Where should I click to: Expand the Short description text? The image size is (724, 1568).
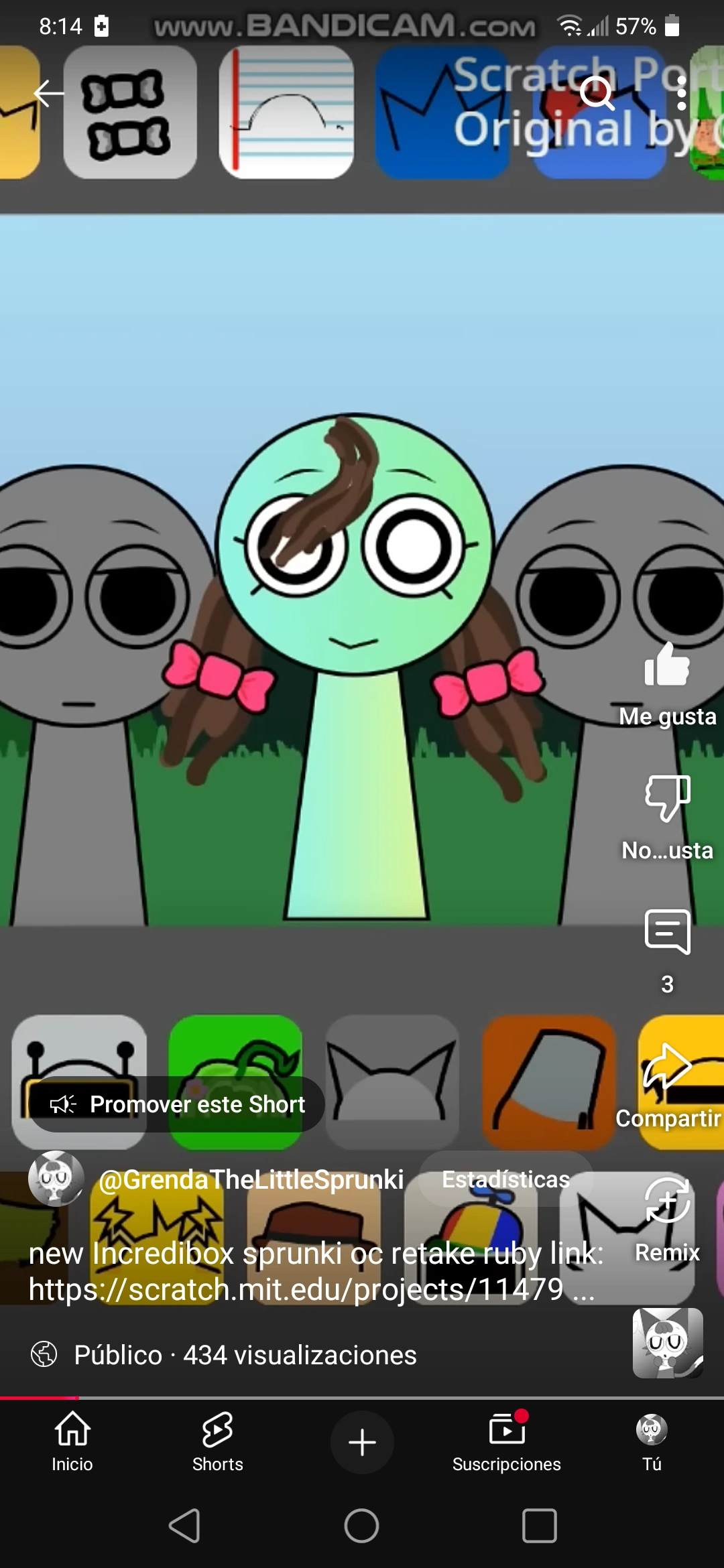pyautogui.click(x=315, y=1271)
